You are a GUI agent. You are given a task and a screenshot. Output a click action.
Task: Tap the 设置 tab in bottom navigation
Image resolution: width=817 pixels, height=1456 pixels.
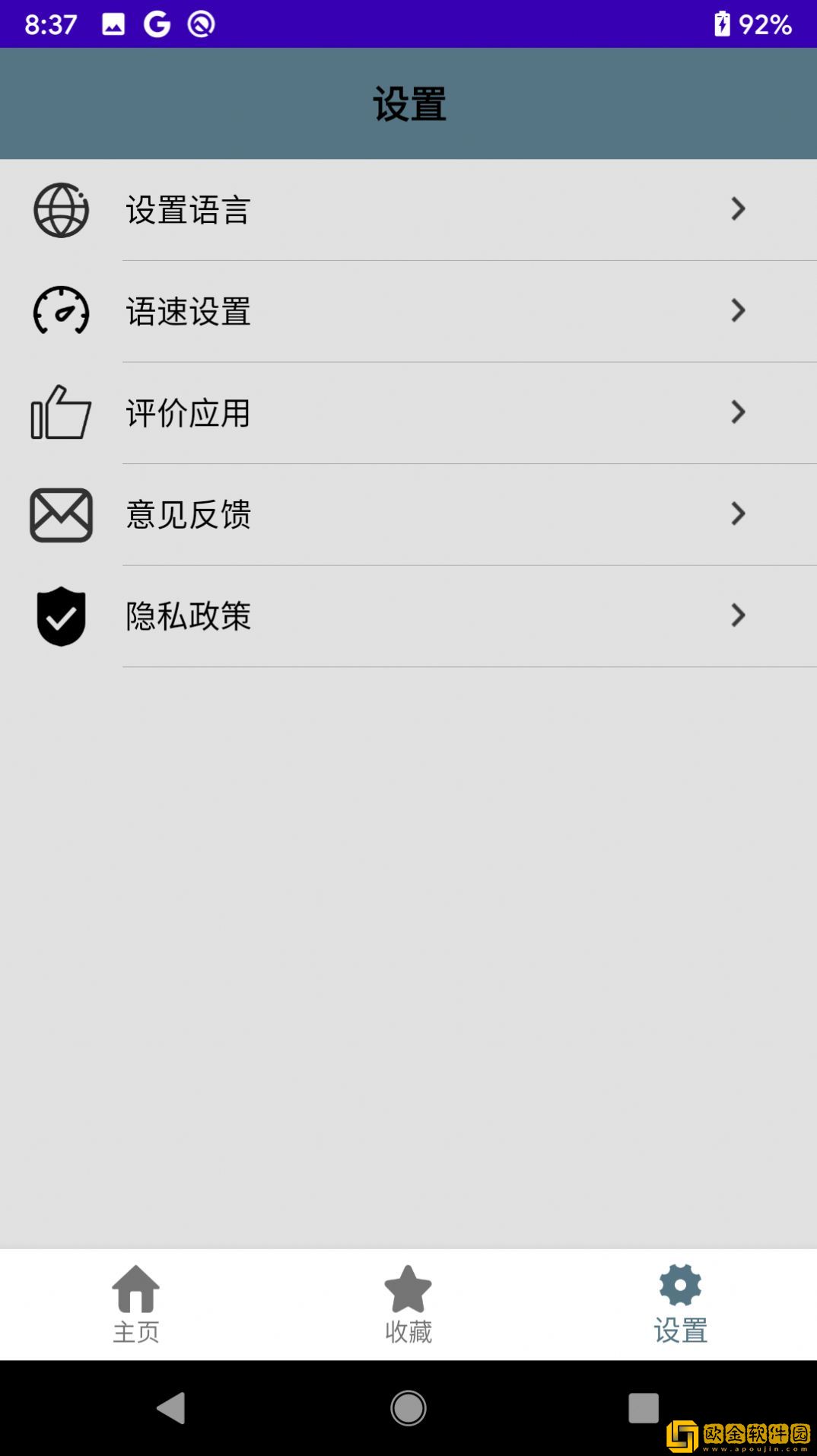click(x=681, y=1304)
